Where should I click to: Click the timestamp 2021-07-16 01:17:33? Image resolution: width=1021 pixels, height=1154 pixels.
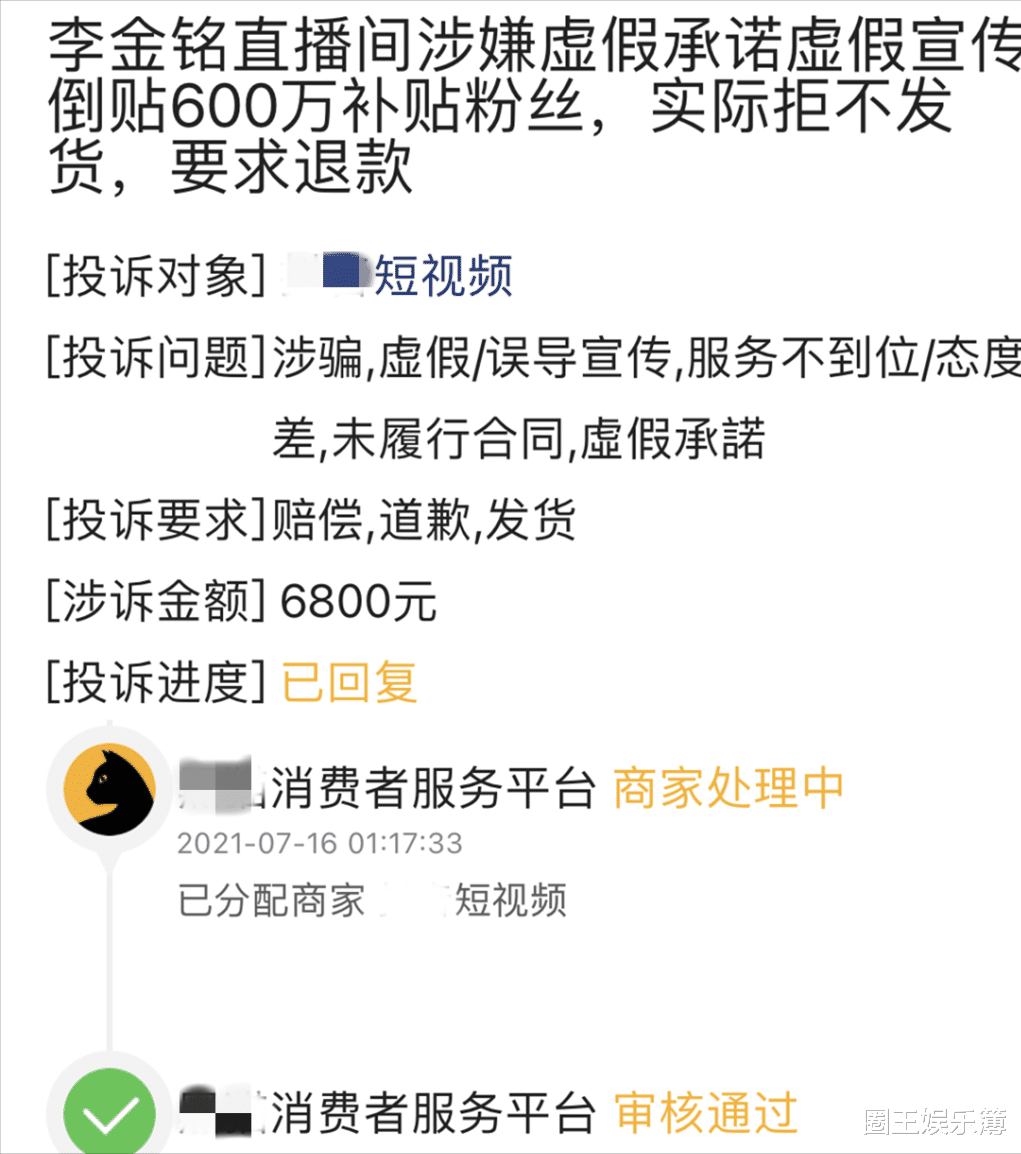click(318, 843)
